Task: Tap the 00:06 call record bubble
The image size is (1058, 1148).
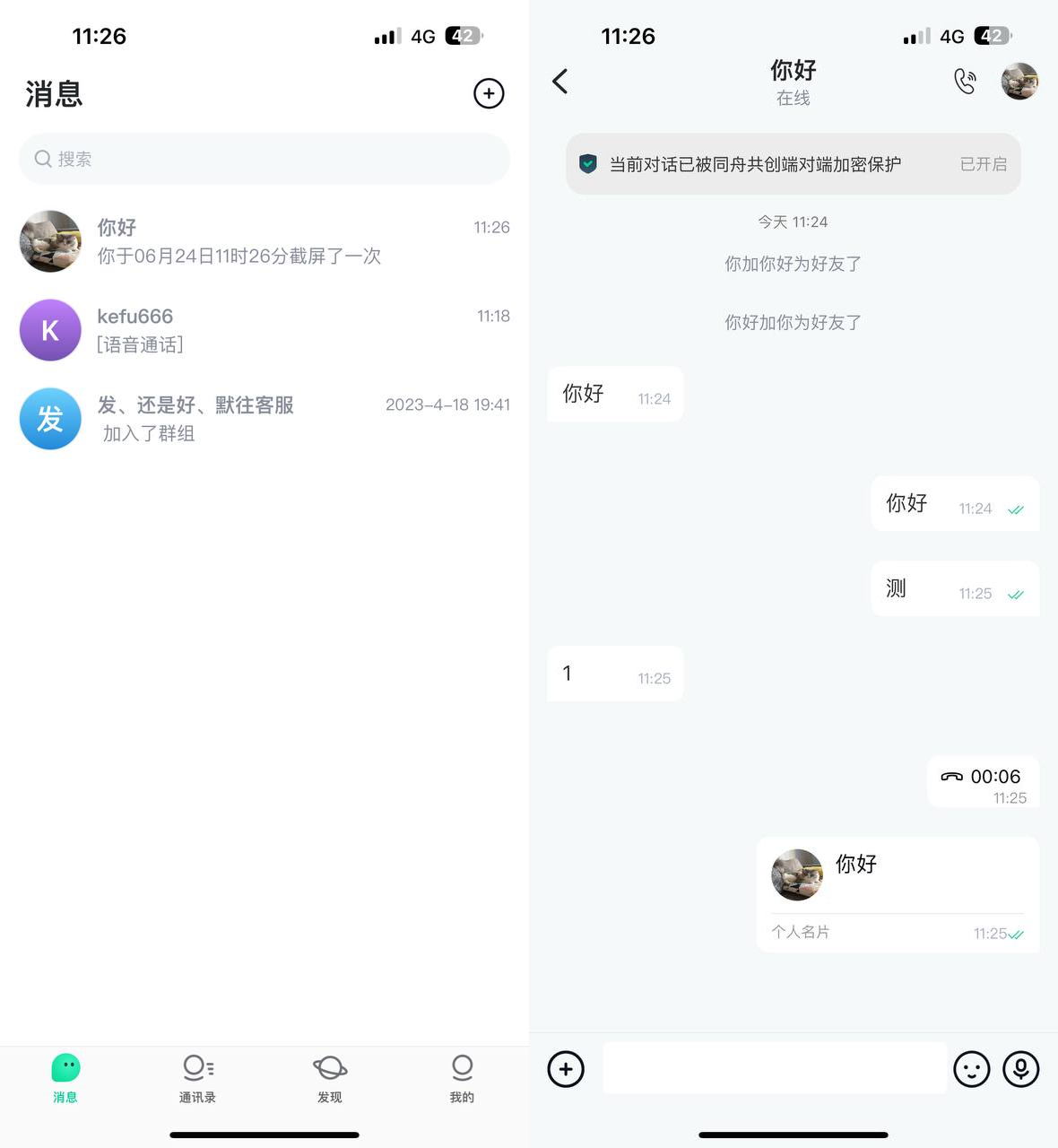Action: pos(983,782)
